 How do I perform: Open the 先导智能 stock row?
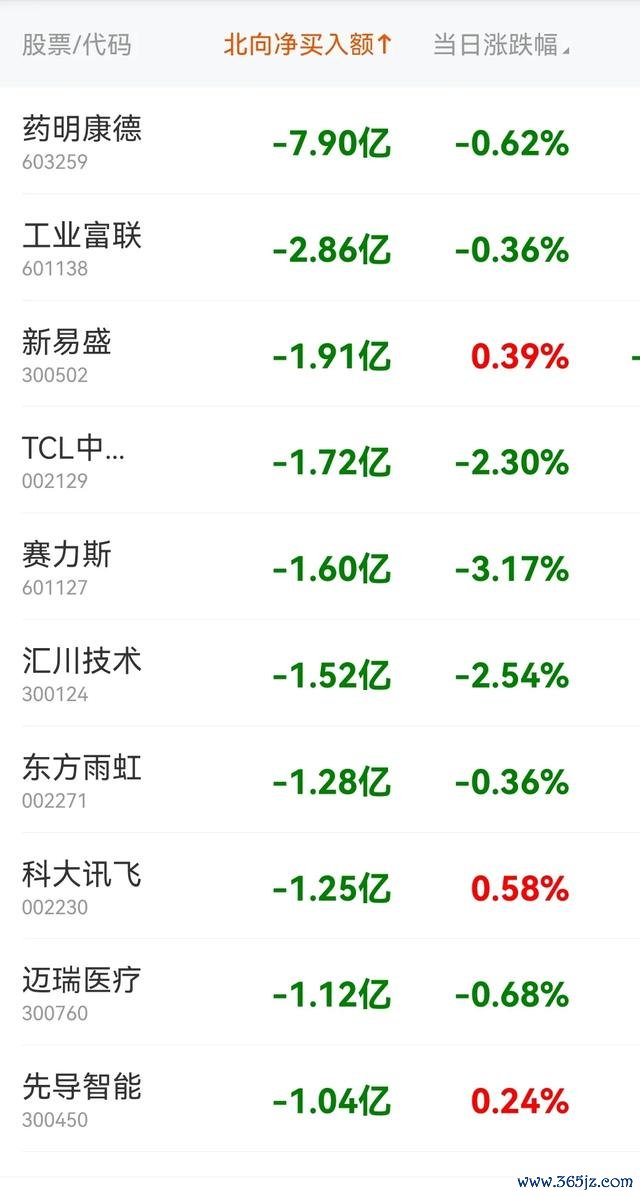click(320, 1099)
